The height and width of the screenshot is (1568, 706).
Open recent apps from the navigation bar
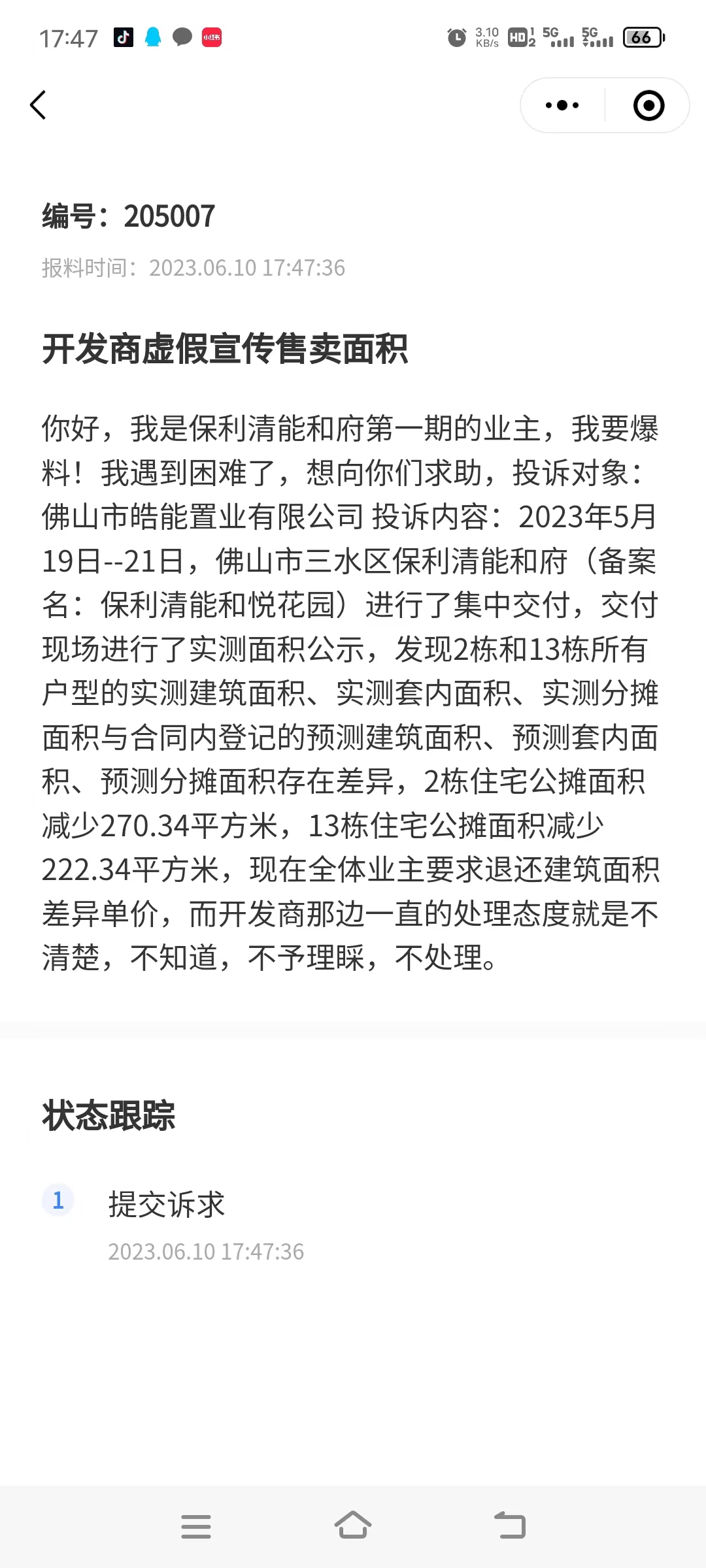[196, 1527]
